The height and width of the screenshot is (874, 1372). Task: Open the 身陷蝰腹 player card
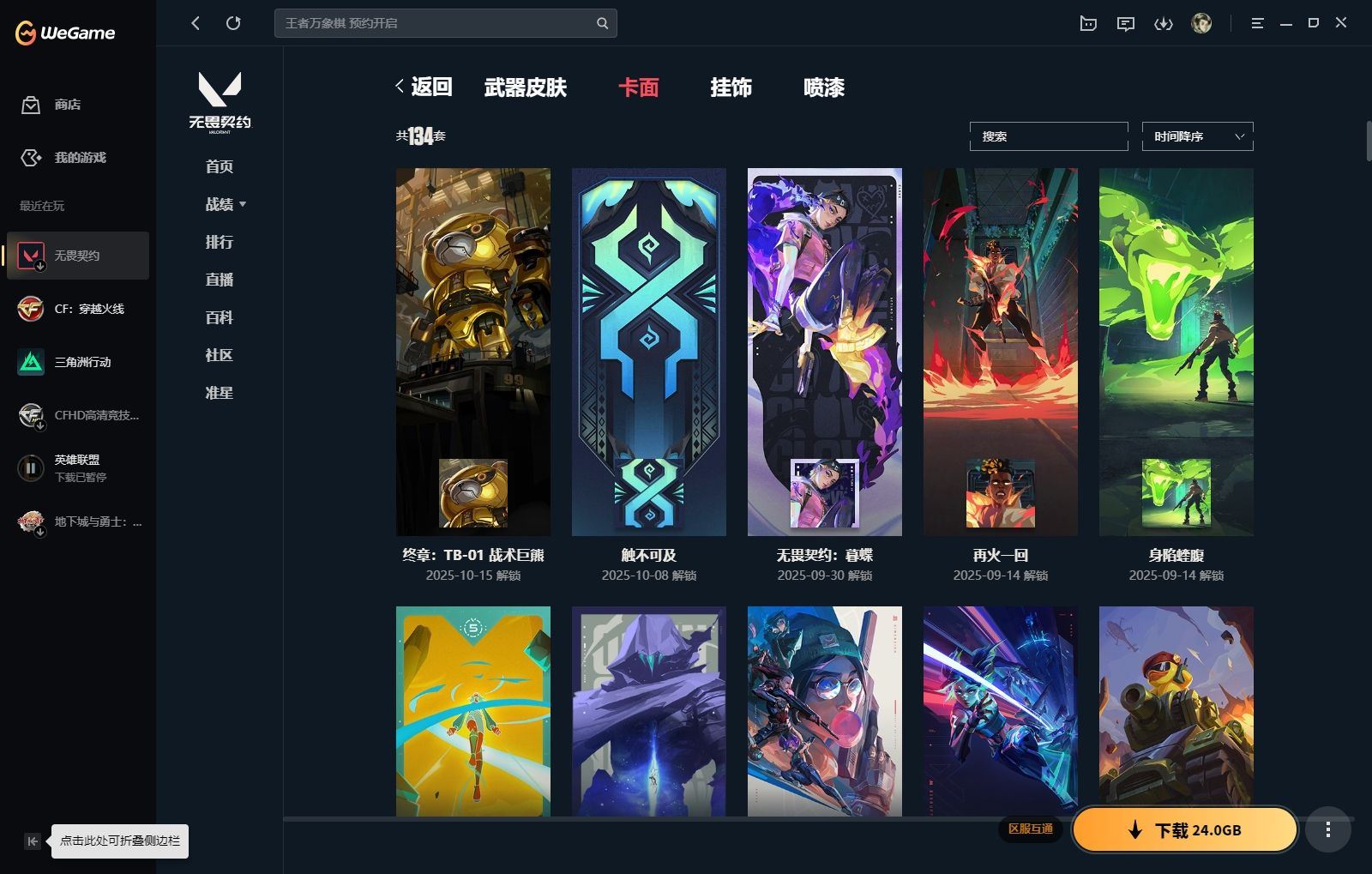pos(1176,352)
